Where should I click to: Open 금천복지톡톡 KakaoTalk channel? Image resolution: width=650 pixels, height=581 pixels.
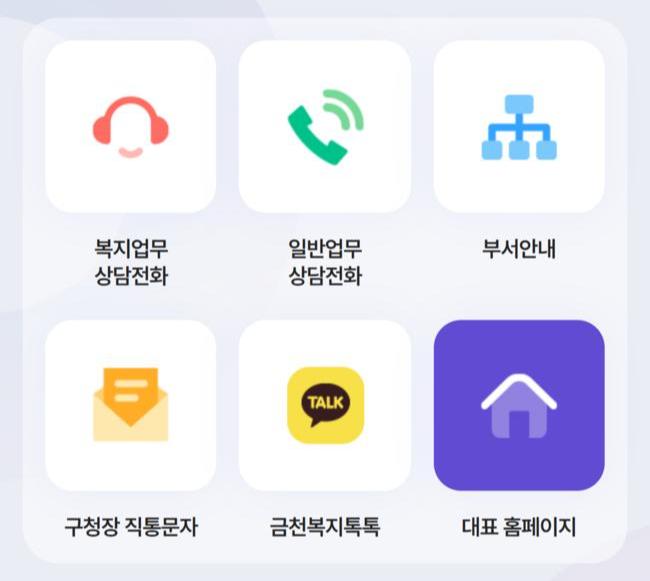click(325, 405)
